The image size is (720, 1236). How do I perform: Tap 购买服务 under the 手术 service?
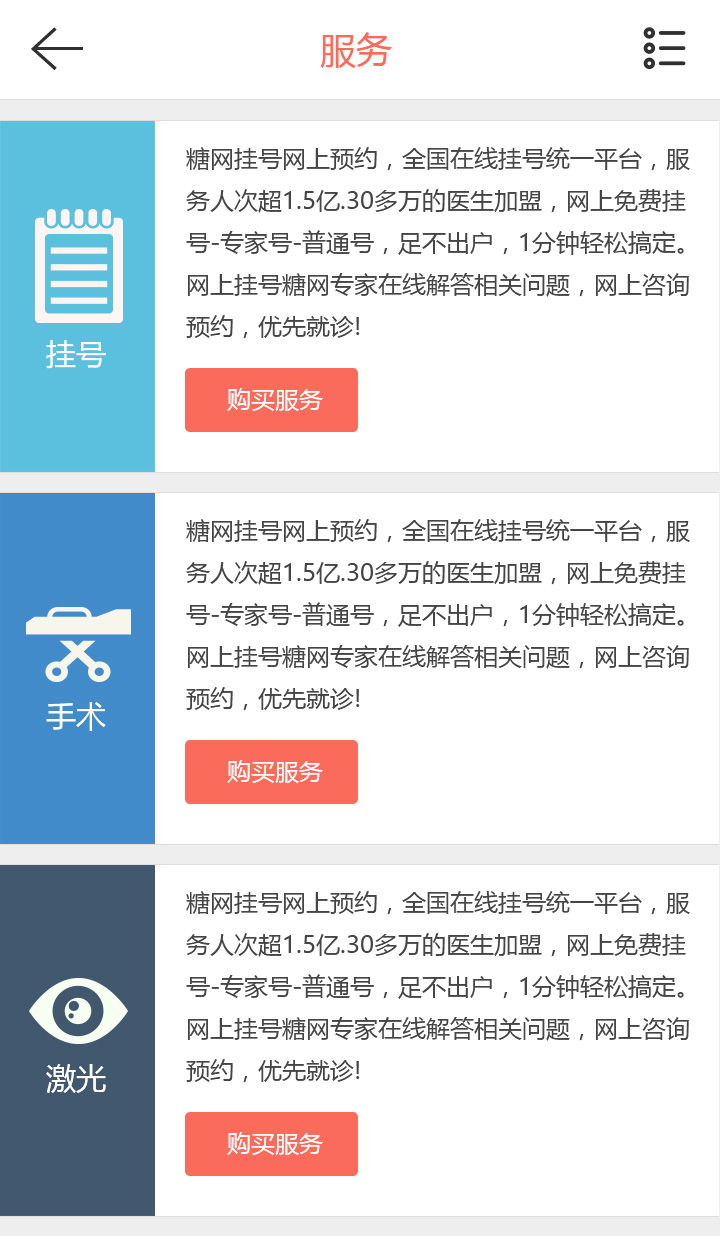[x=271, y=772]
